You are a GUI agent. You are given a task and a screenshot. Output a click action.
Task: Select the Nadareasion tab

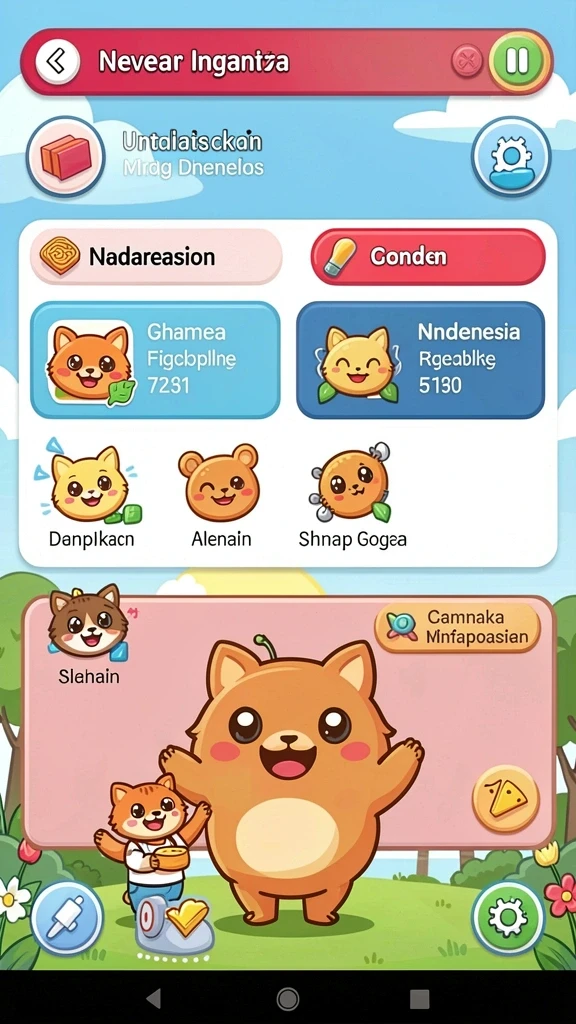pos(156,257)
